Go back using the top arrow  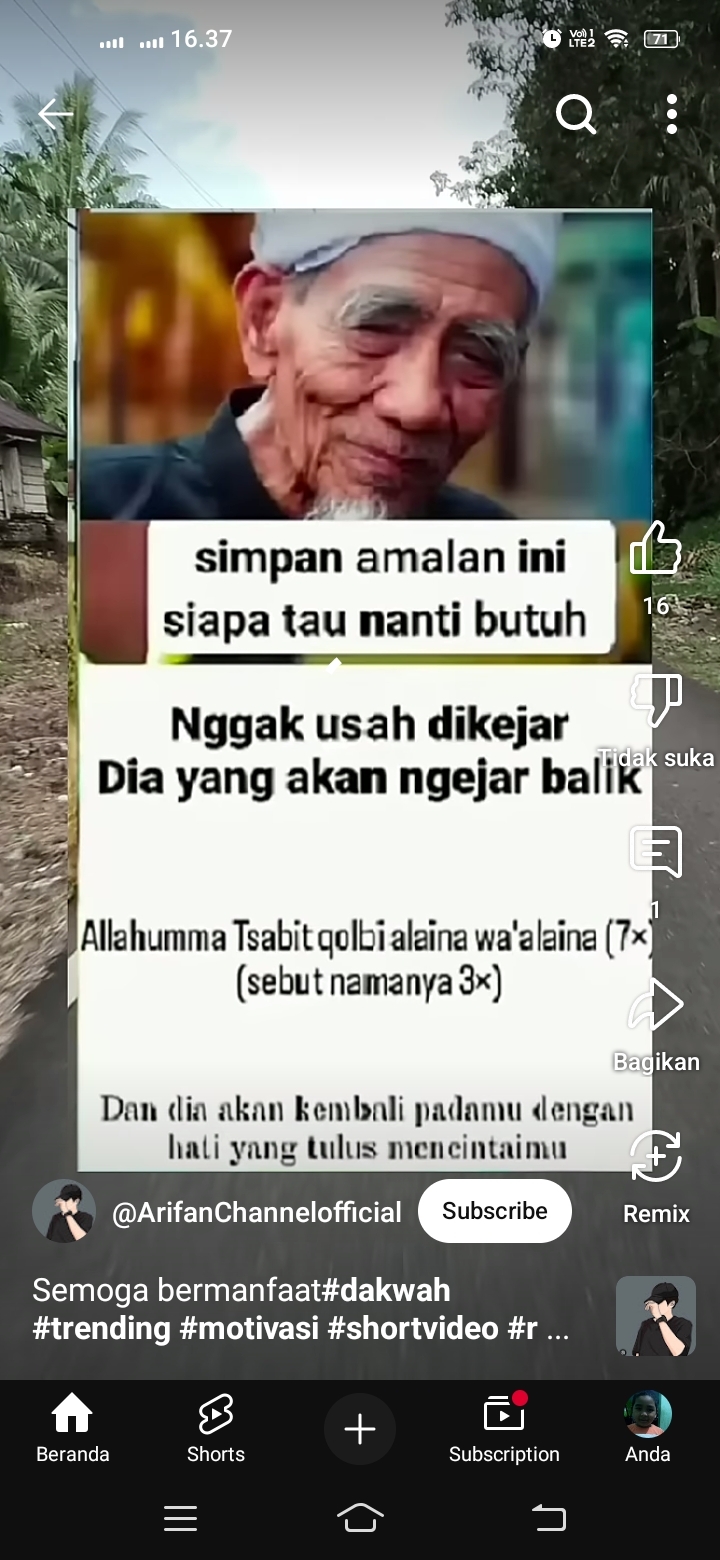[55, 115]
